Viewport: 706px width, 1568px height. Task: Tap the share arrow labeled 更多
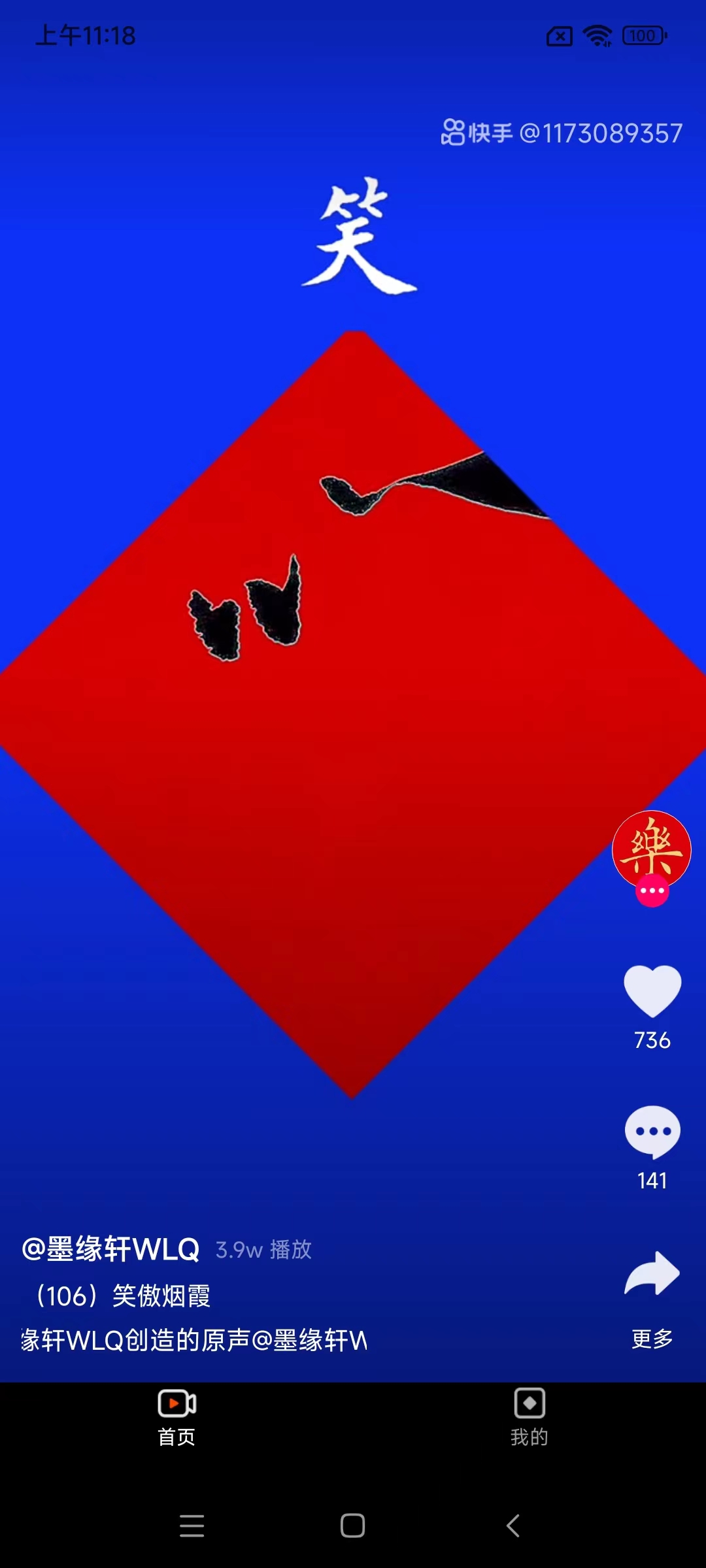(652, 1274)
